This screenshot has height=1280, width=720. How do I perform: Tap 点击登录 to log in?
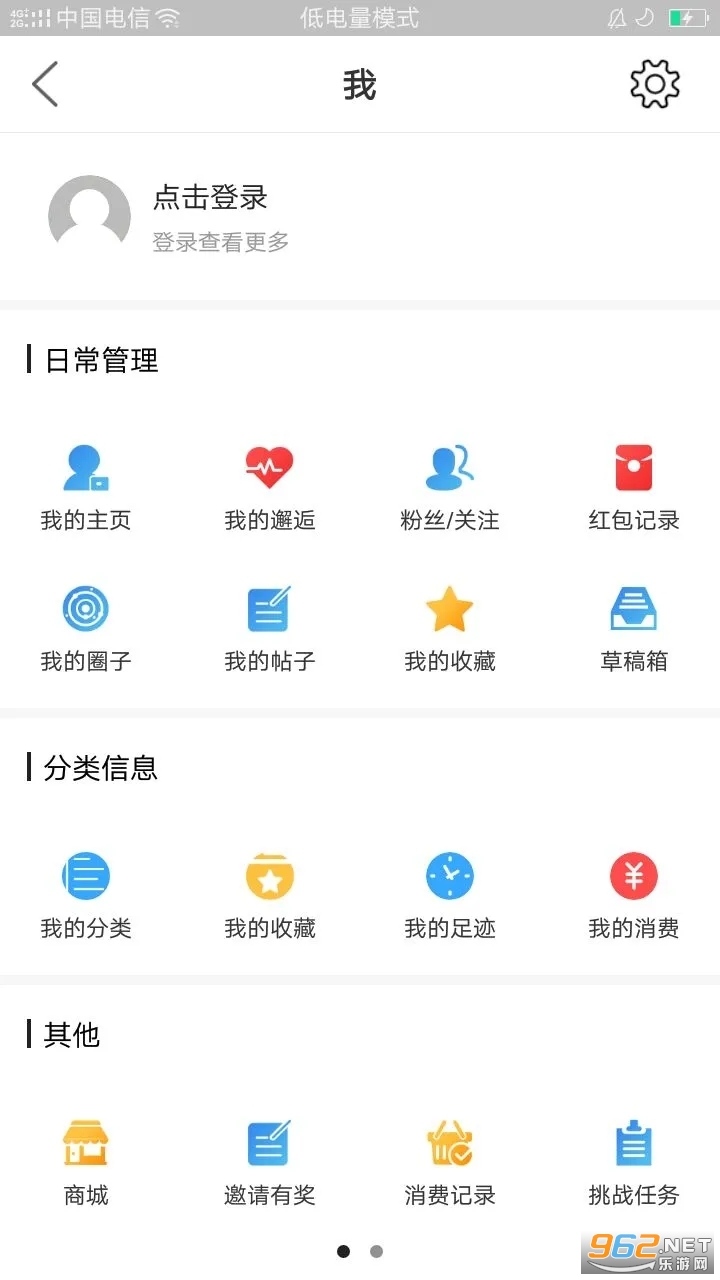click(210, 198)
